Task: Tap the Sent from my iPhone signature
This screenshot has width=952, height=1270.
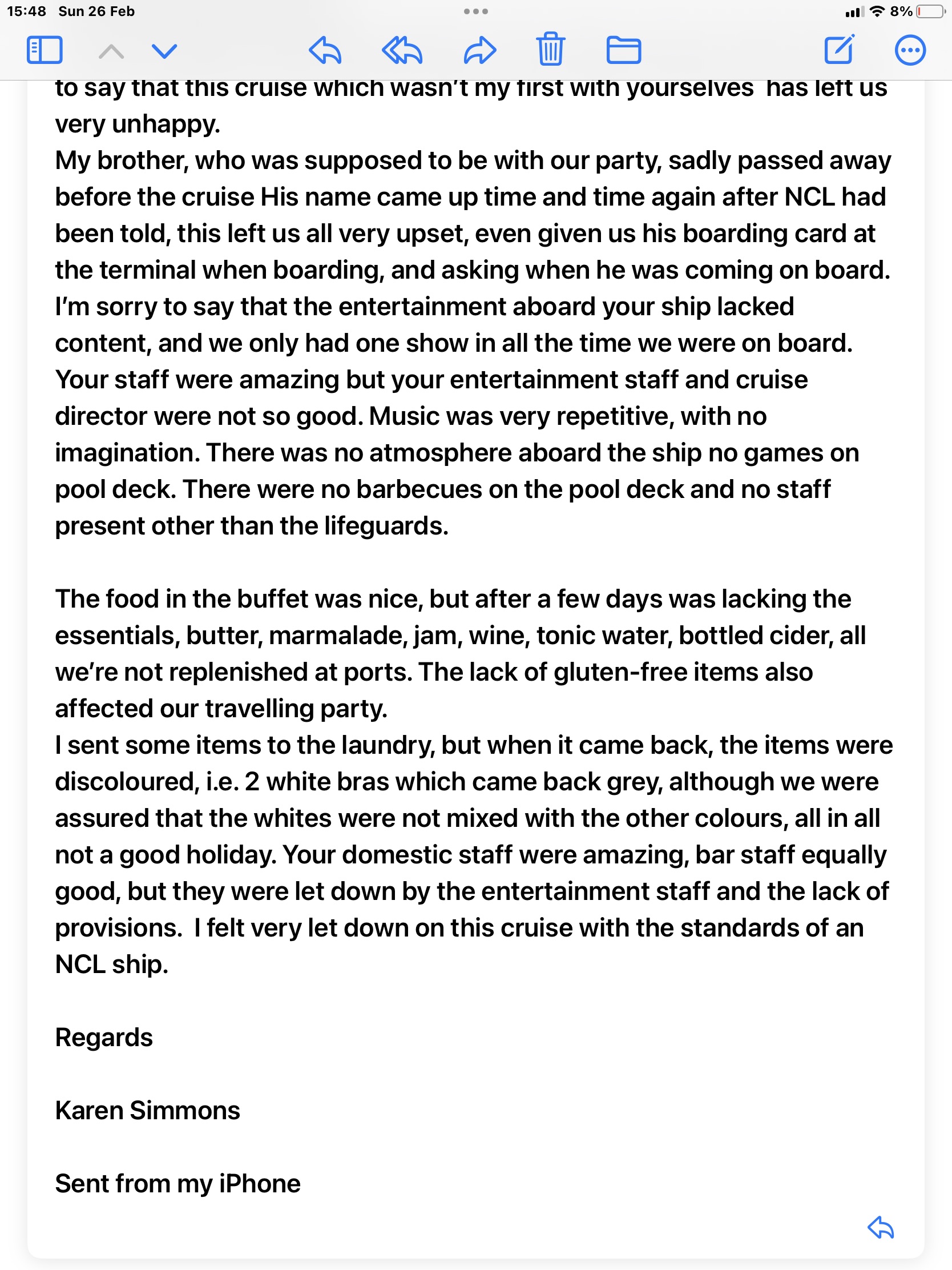Action: pyautogui.click(x=178, y=1183)
